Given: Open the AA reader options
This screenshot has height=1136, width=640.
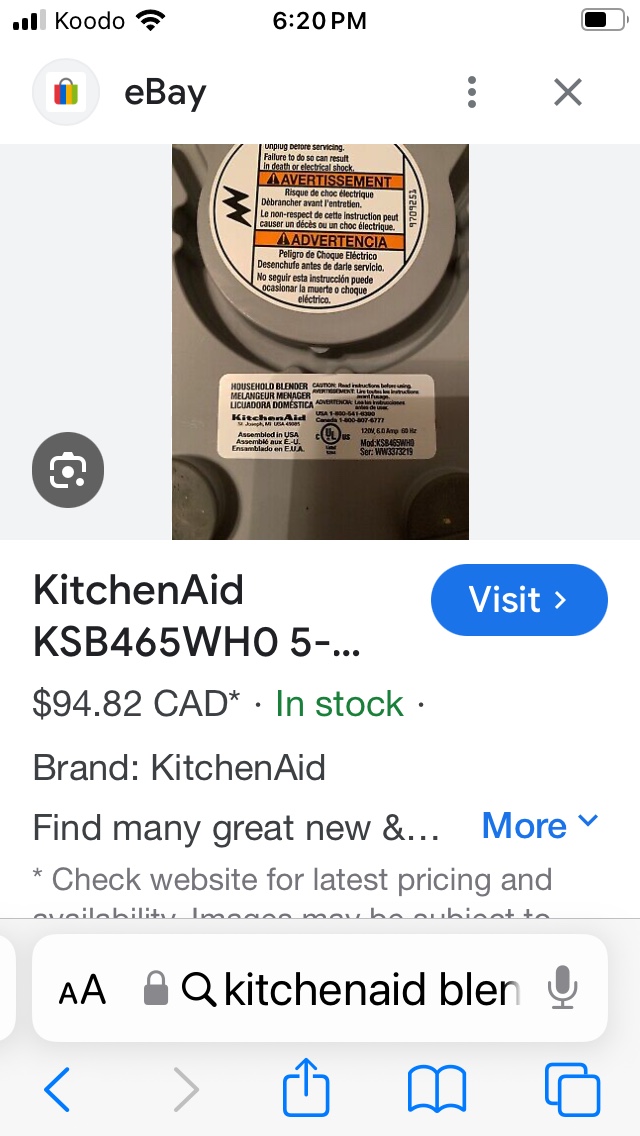Looking at the screenshot, I should [x=82, y=990].
